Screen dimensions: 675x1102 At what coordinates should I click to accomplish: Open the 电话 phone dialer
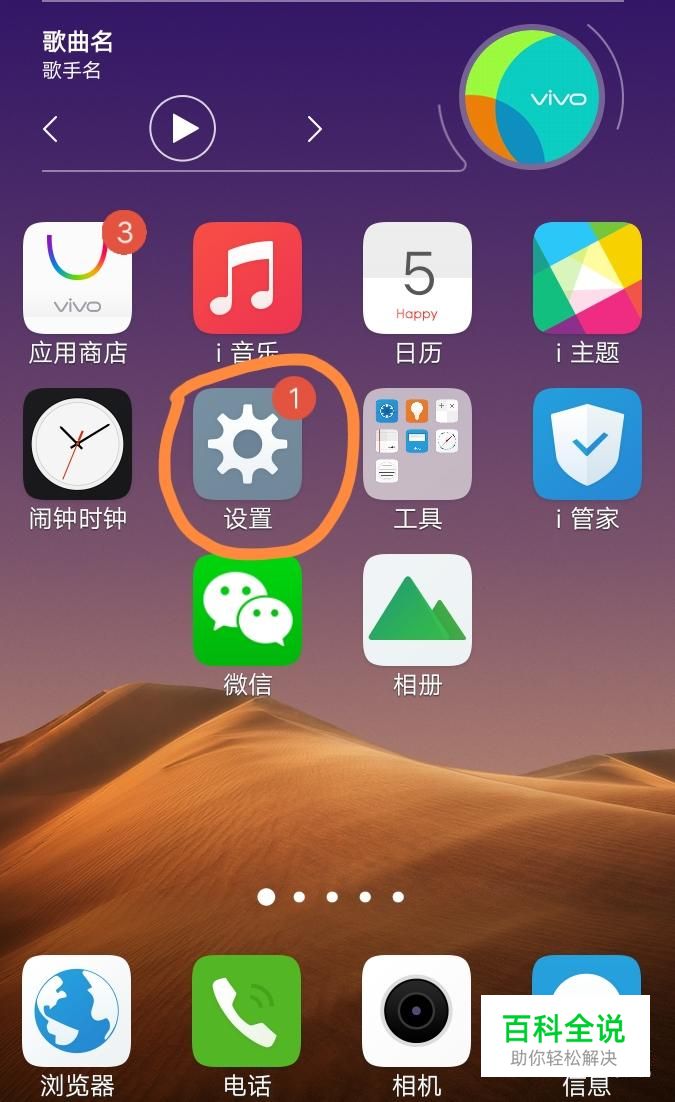247,1010
